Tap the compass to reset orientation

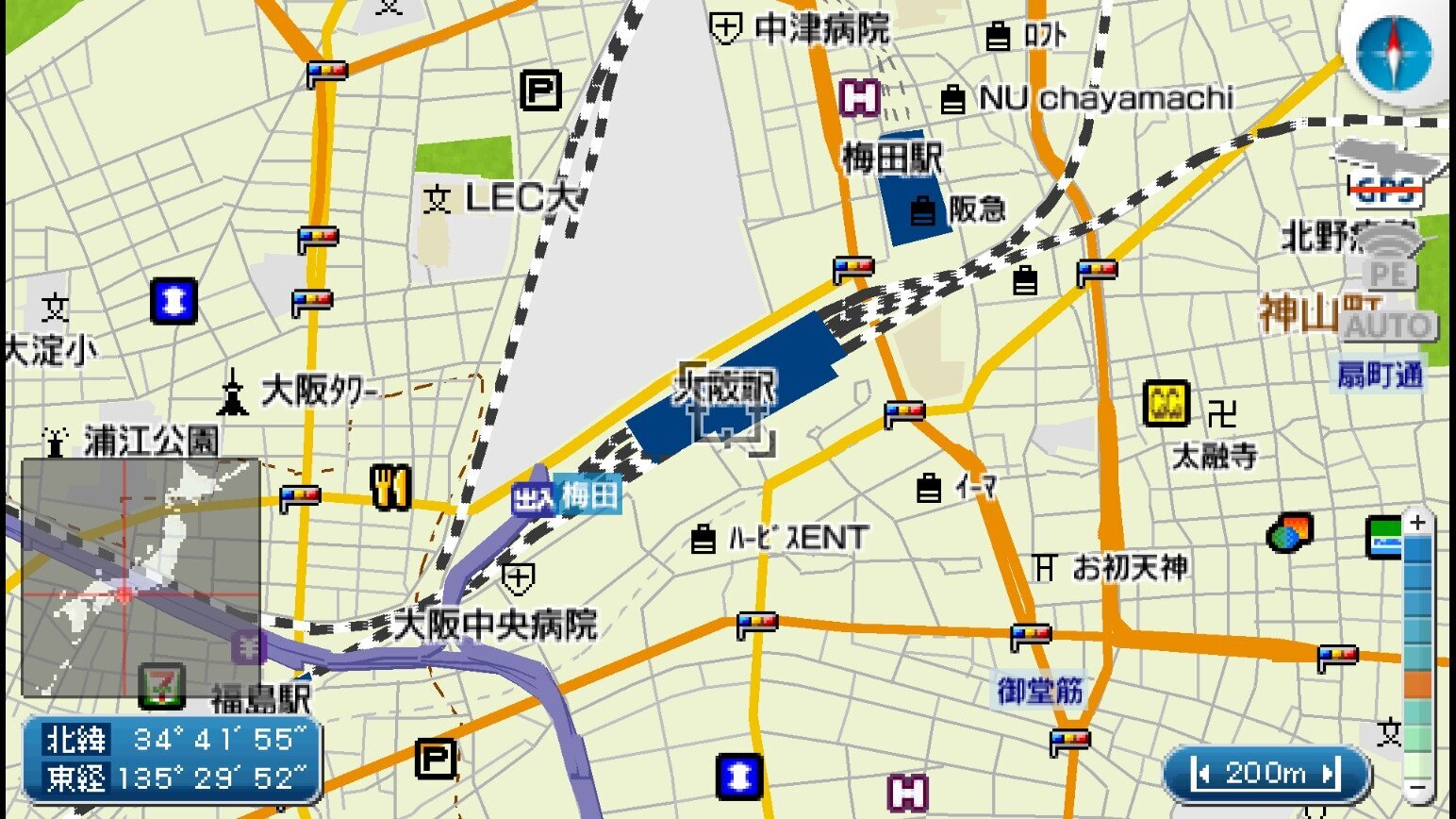click(1395, 54)
